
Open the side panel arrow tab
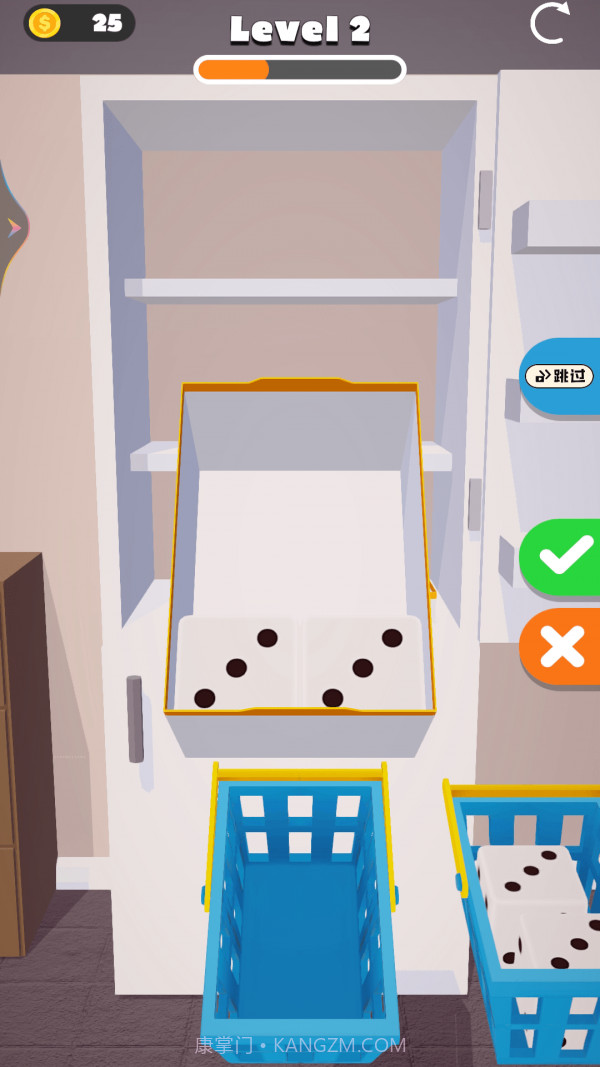[x=14, y=229]
